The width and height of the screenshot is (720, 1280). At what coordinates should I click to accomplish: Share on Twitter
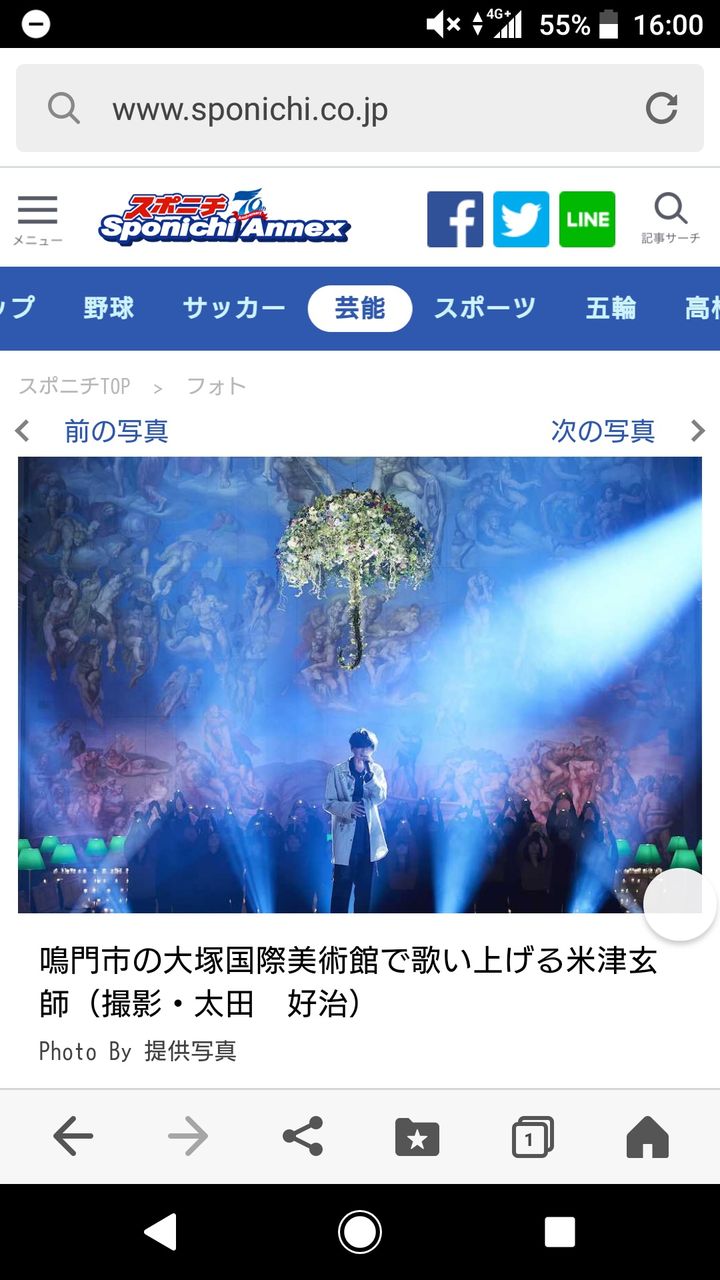(x=521, y=219)
